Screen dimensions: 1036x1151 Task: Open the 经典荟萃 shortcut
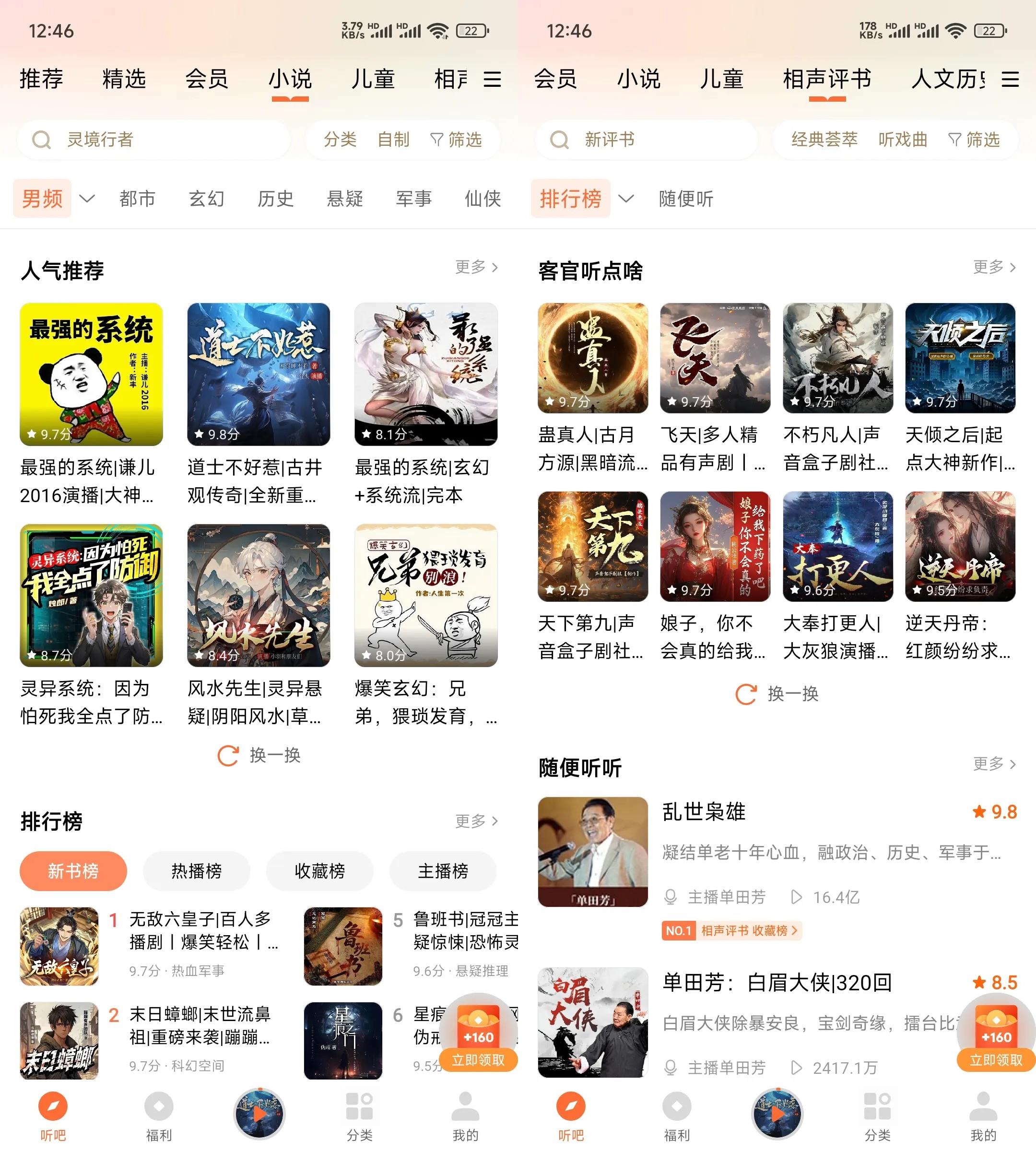pyautogui.click(x=824, y=140)
